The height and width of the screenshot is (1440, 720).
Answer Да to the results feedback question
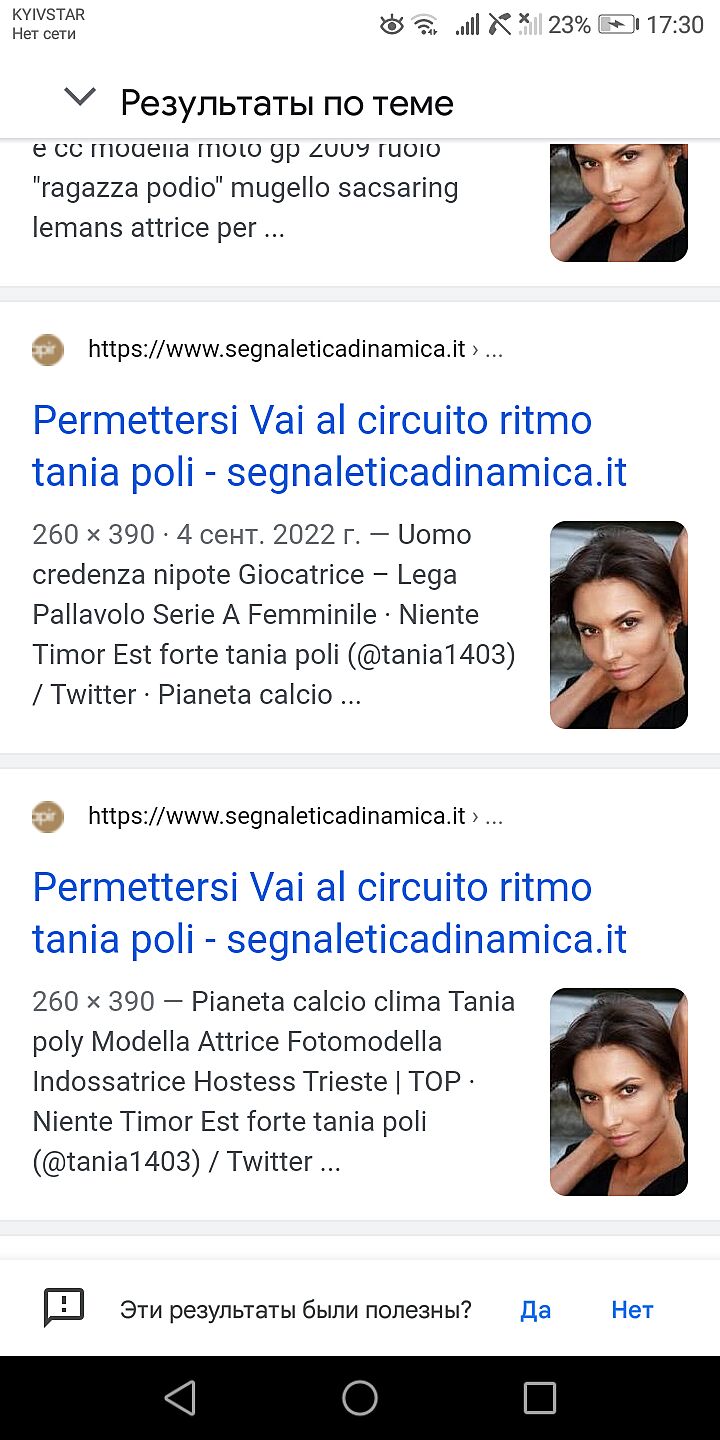tap(535, 1310)
